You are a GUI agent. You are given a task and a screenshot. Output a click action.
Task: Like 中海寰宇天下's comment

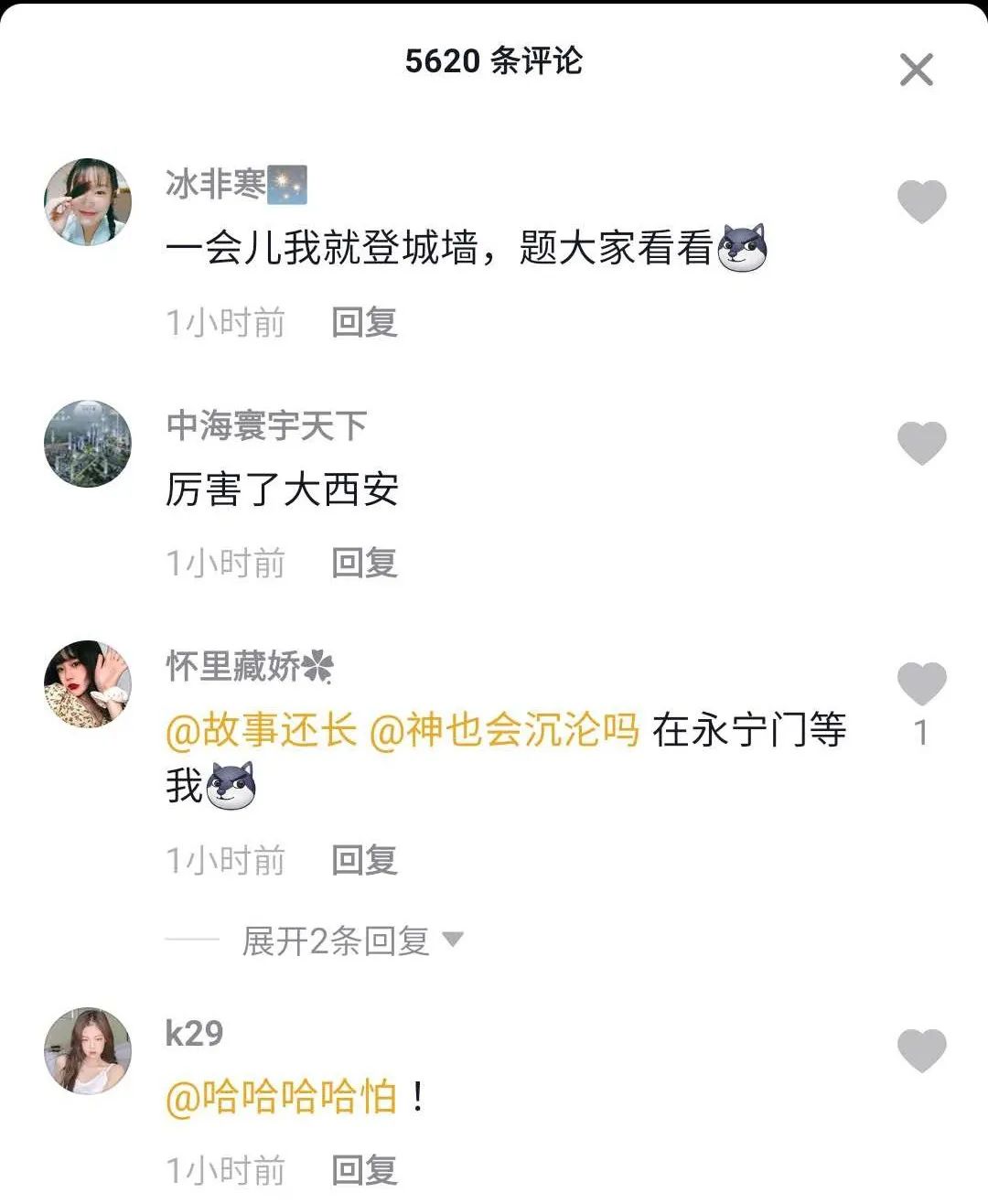[921, 443]
